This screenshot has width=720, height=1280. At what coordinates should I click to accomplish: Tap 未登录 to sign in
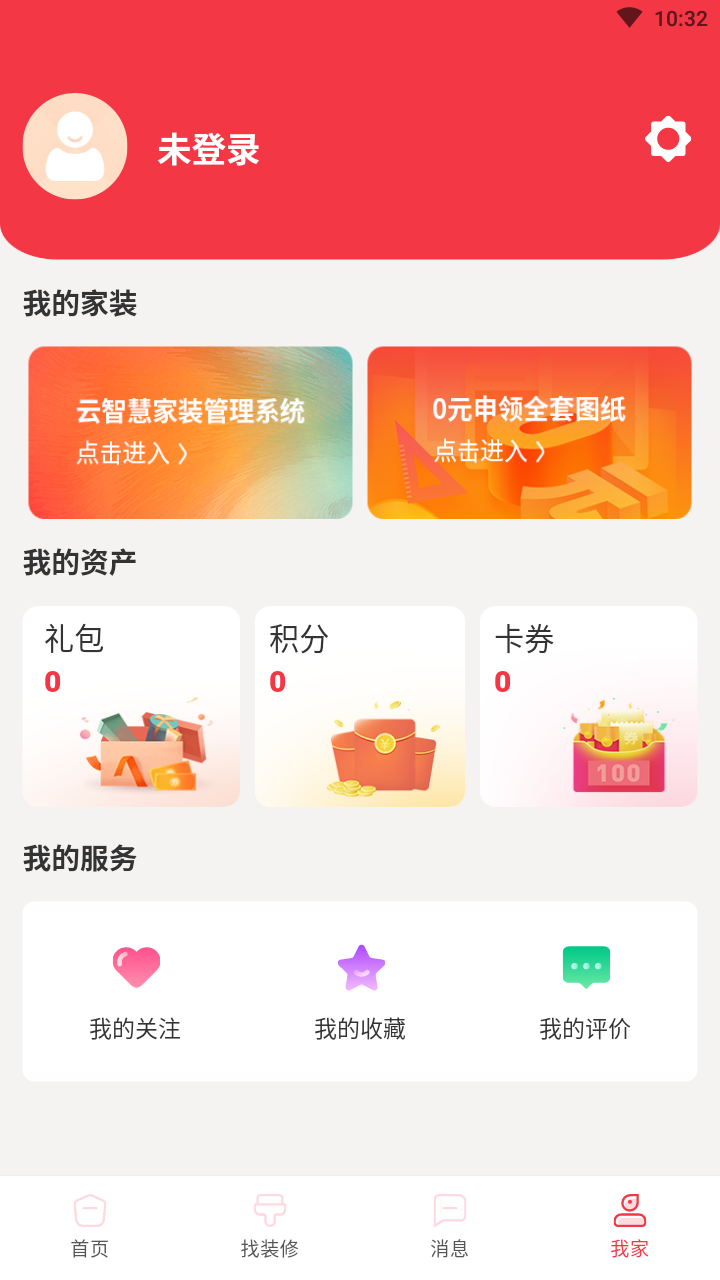point(209,150)
